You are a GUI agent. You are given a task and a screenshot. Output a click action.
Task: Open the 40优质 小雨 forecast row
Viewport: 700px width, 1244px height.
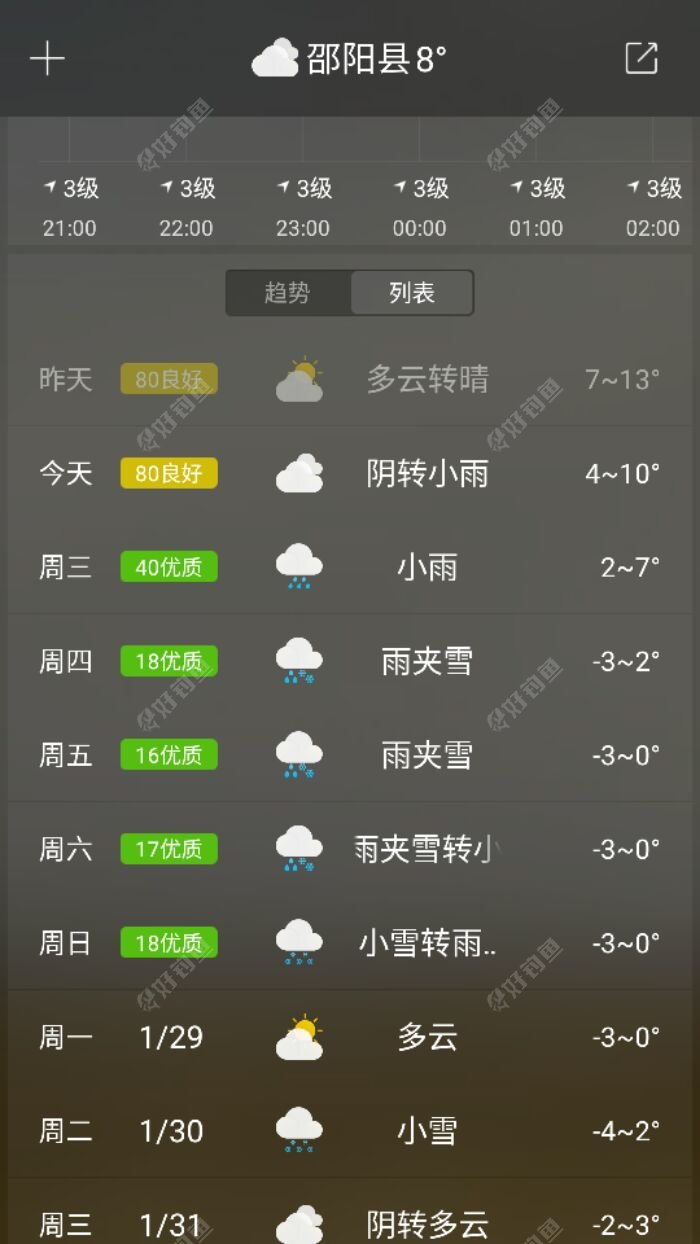(350, 567)
